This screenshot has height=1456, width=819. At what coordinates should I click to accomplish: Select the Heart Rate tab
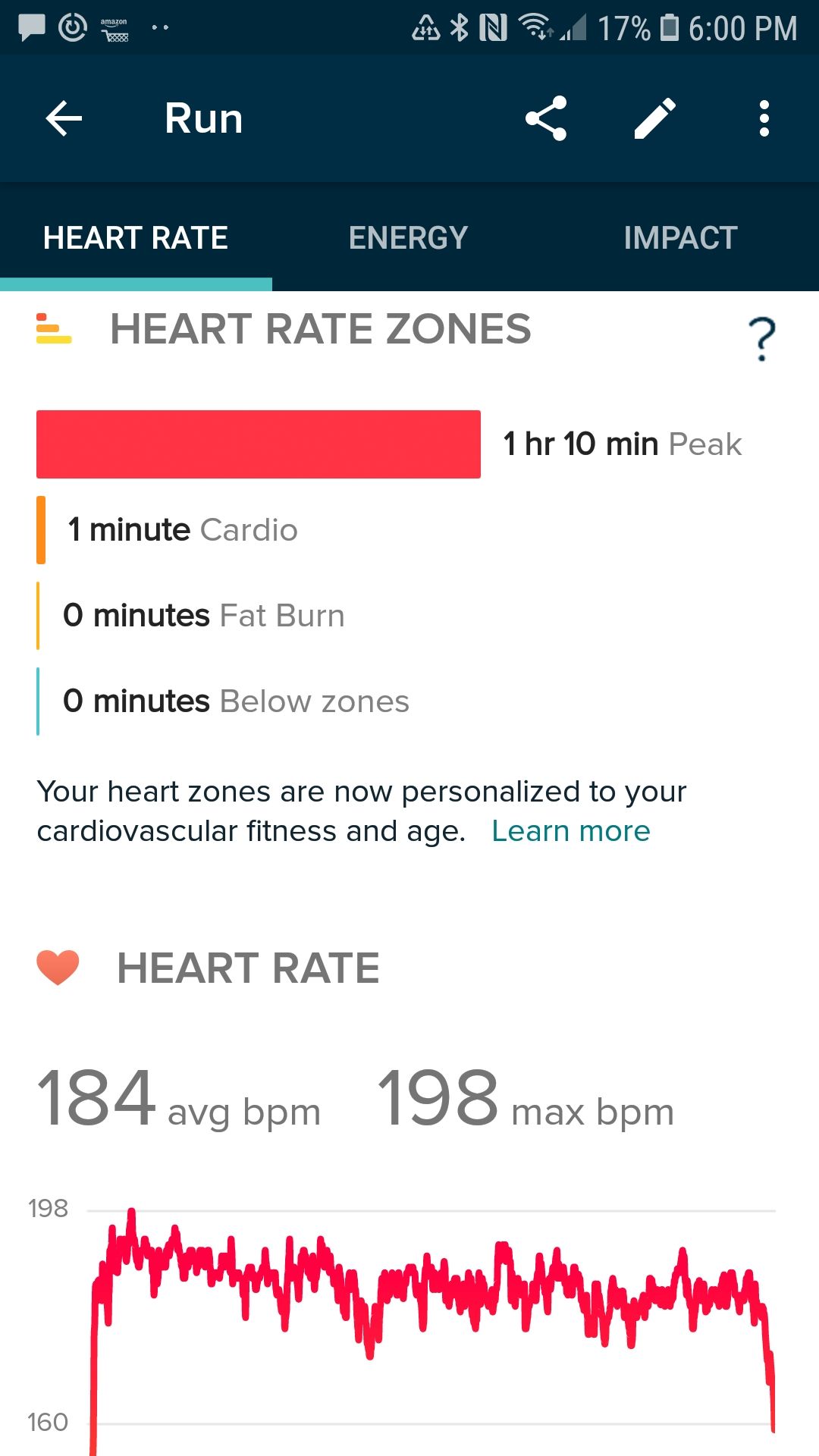click(136, 238)
